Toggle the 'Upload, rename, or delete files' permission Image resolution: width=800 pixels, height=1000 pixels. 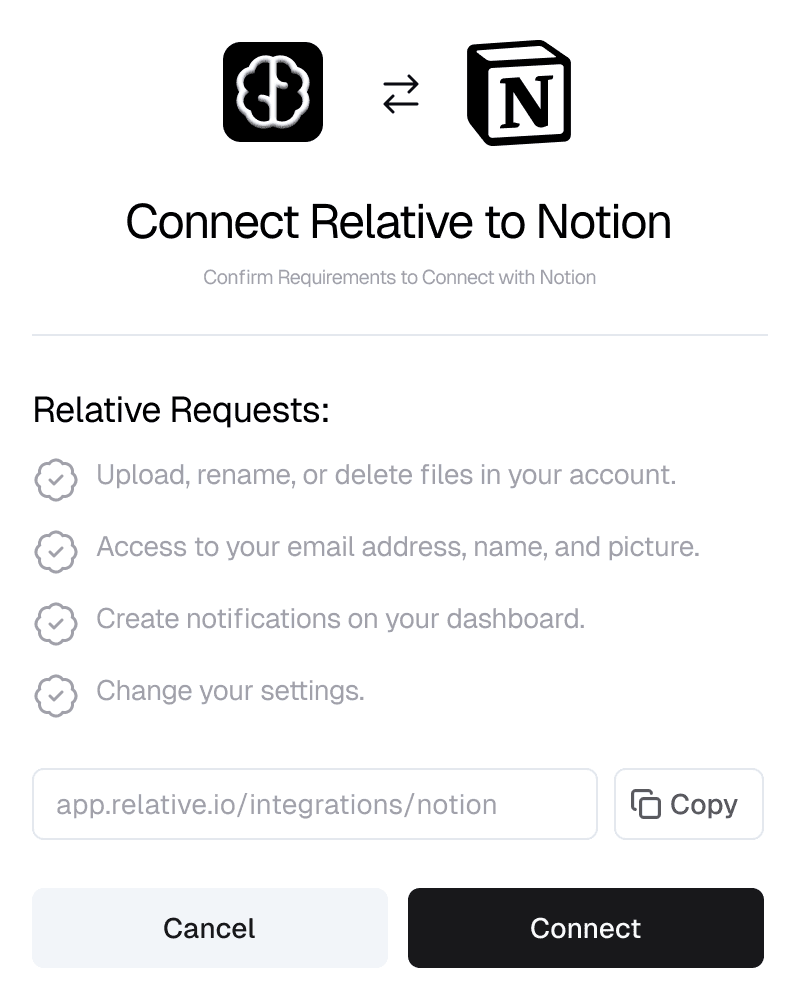(386, 475)
